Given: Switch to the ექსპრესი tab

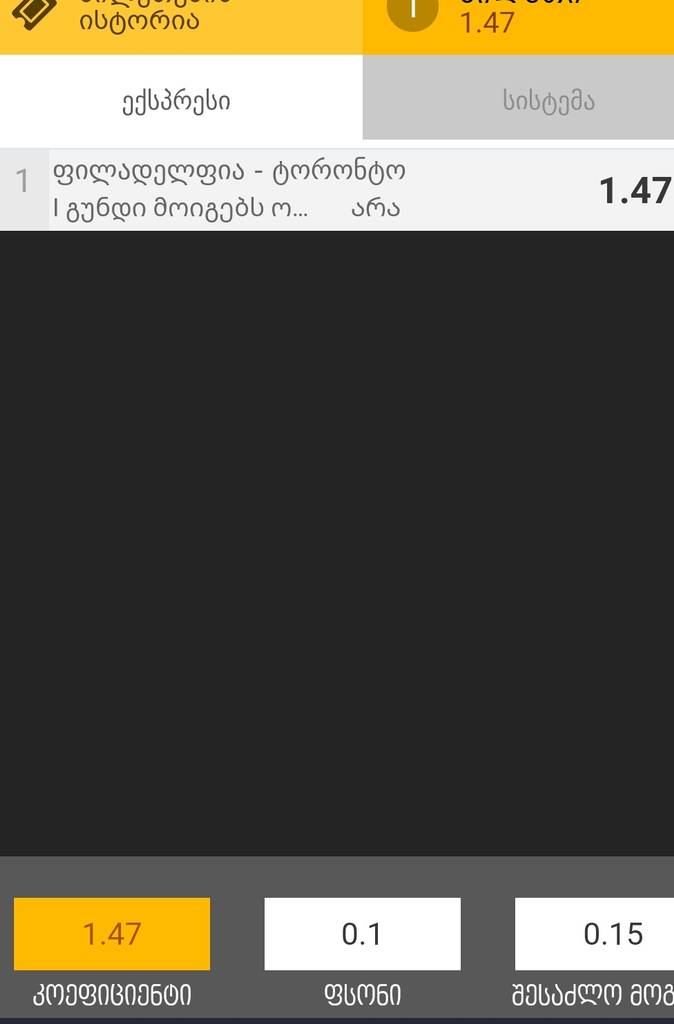Looking at the screenshot, I should point(180,101).
